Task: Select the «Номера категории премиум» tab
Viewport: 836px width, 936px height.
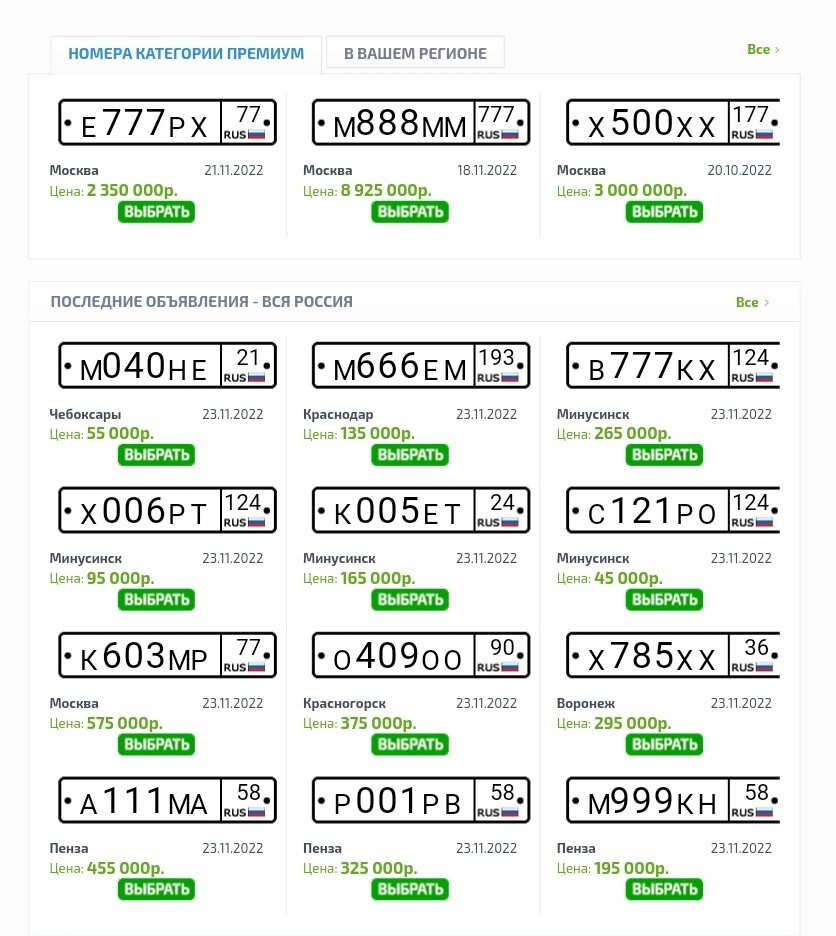Action: point(186,53)
